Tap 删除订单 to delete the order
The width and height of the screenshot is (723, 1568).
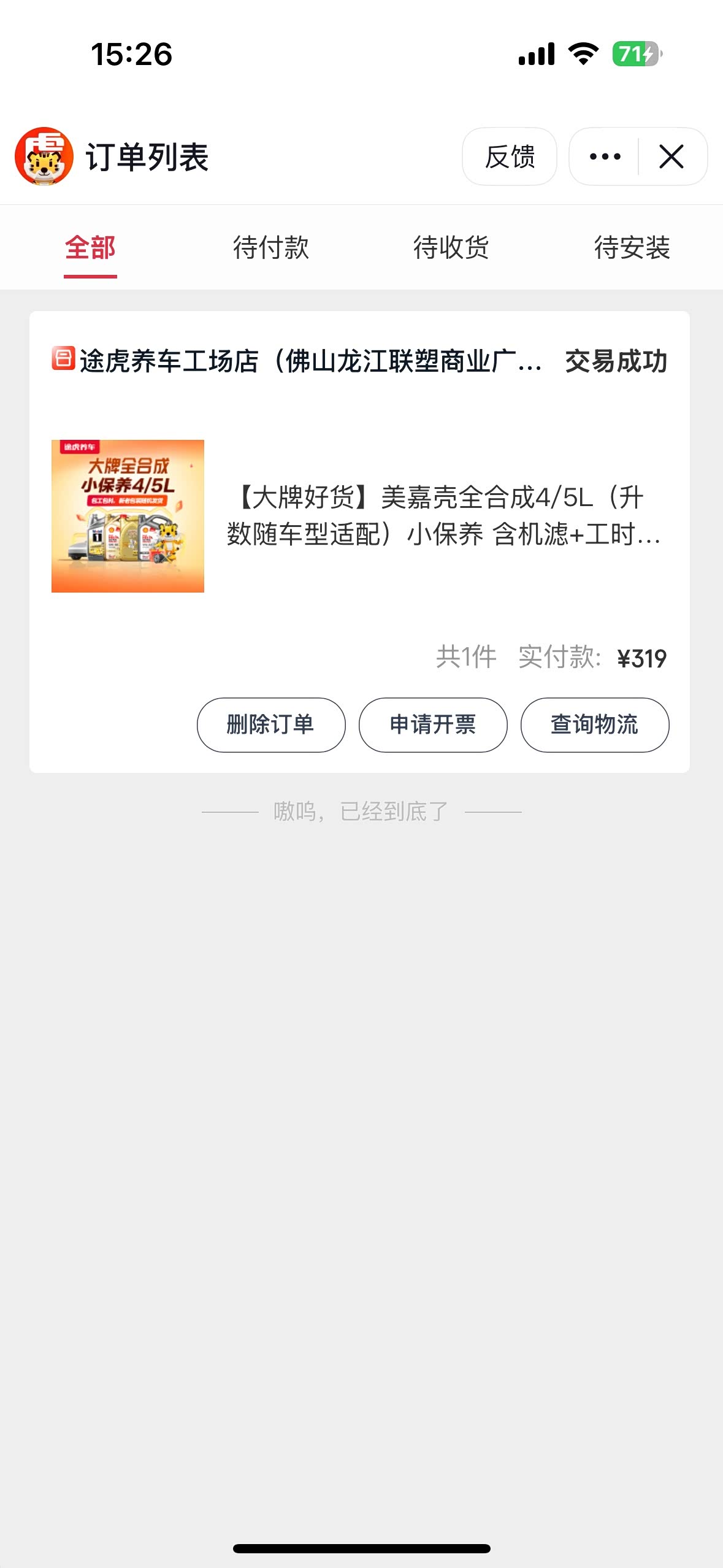(270, 724)
